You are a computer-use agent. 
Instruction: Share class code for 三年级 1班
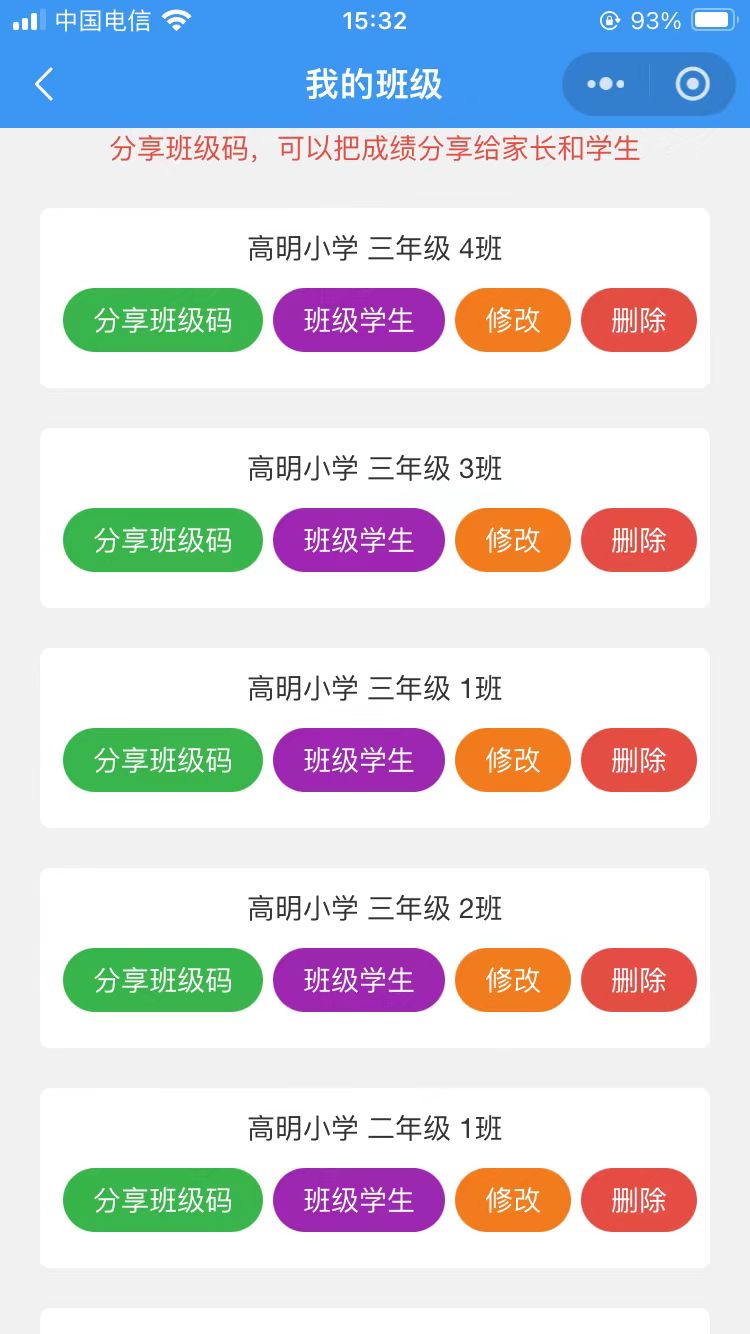(163, 760)
